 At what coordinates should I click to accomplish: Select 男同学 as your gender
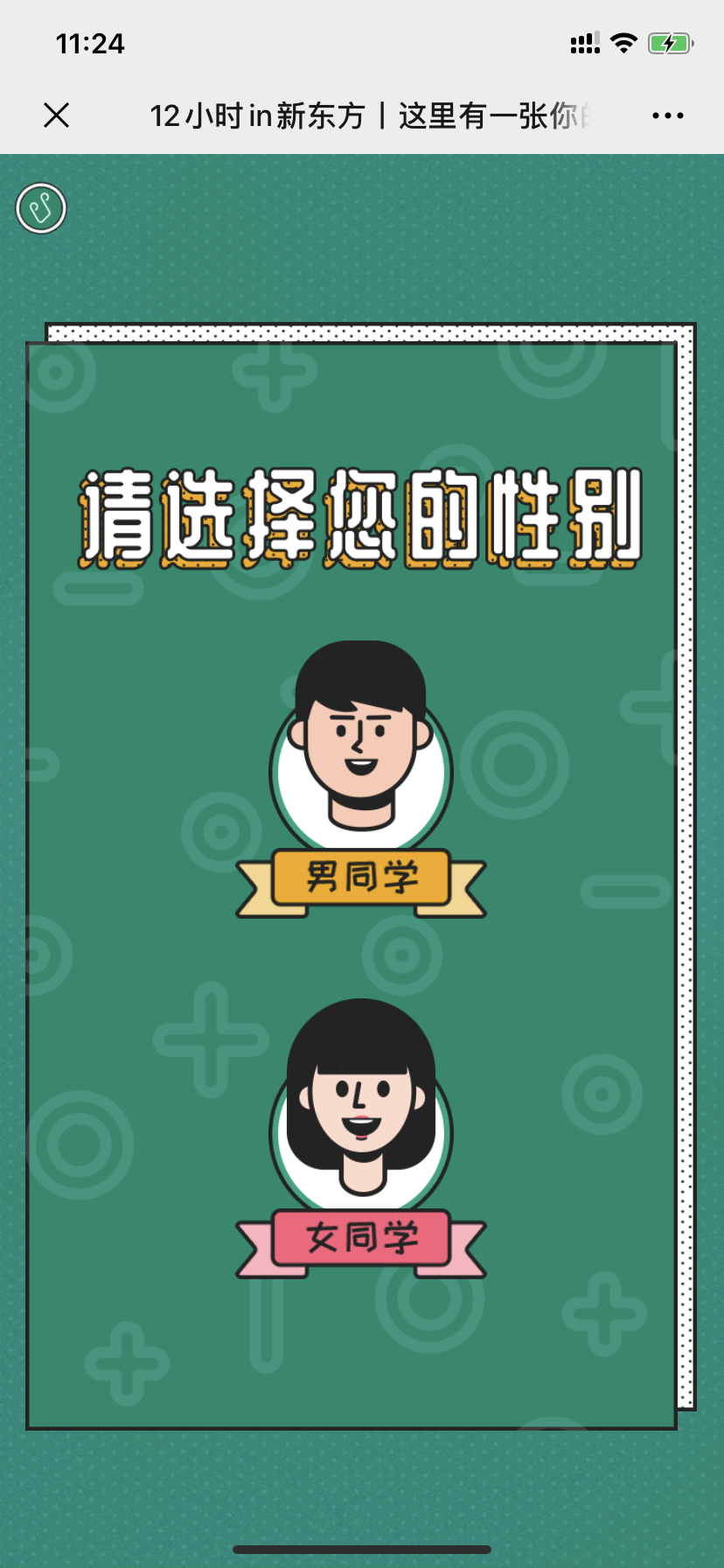pyautogui.click(x=361, y=877)
